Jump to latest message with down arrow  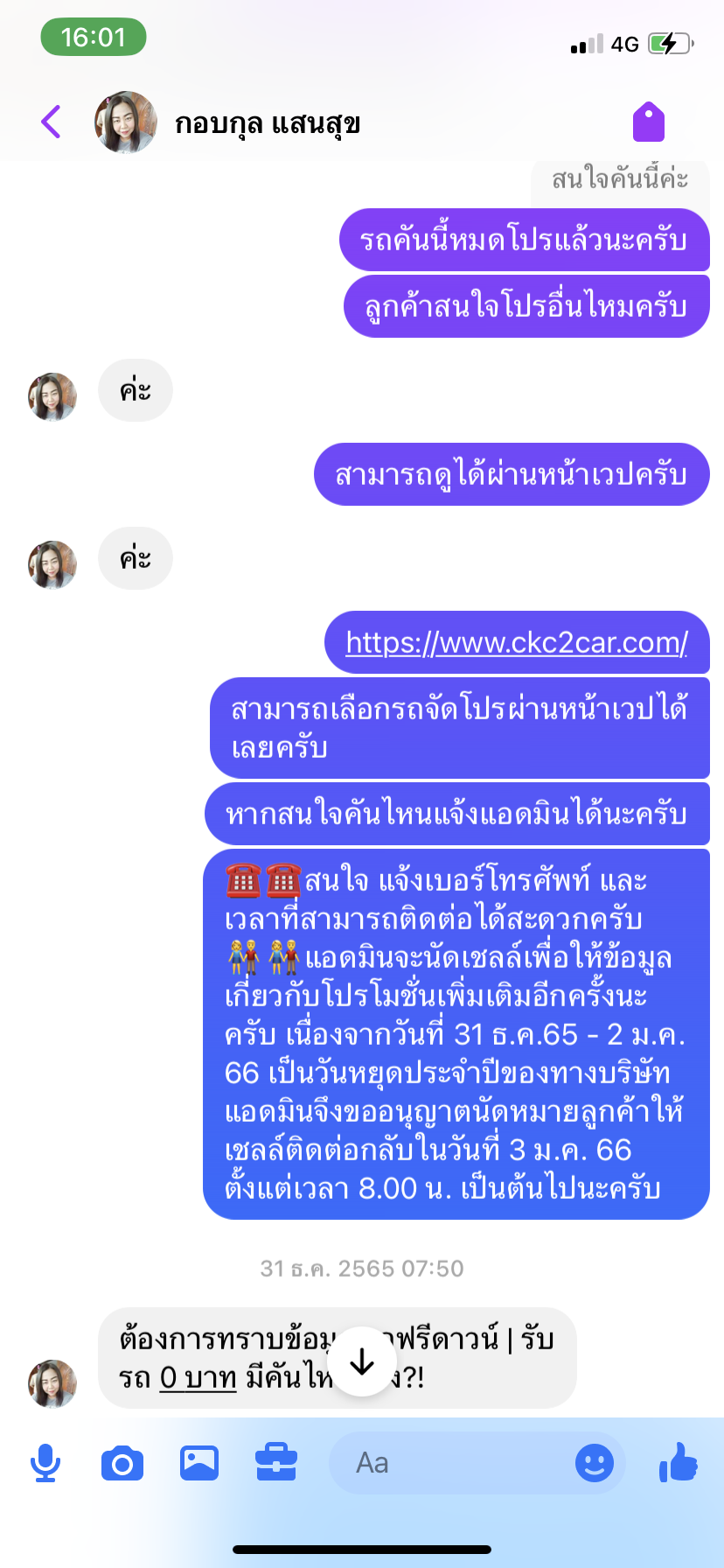coord(362,1361)
